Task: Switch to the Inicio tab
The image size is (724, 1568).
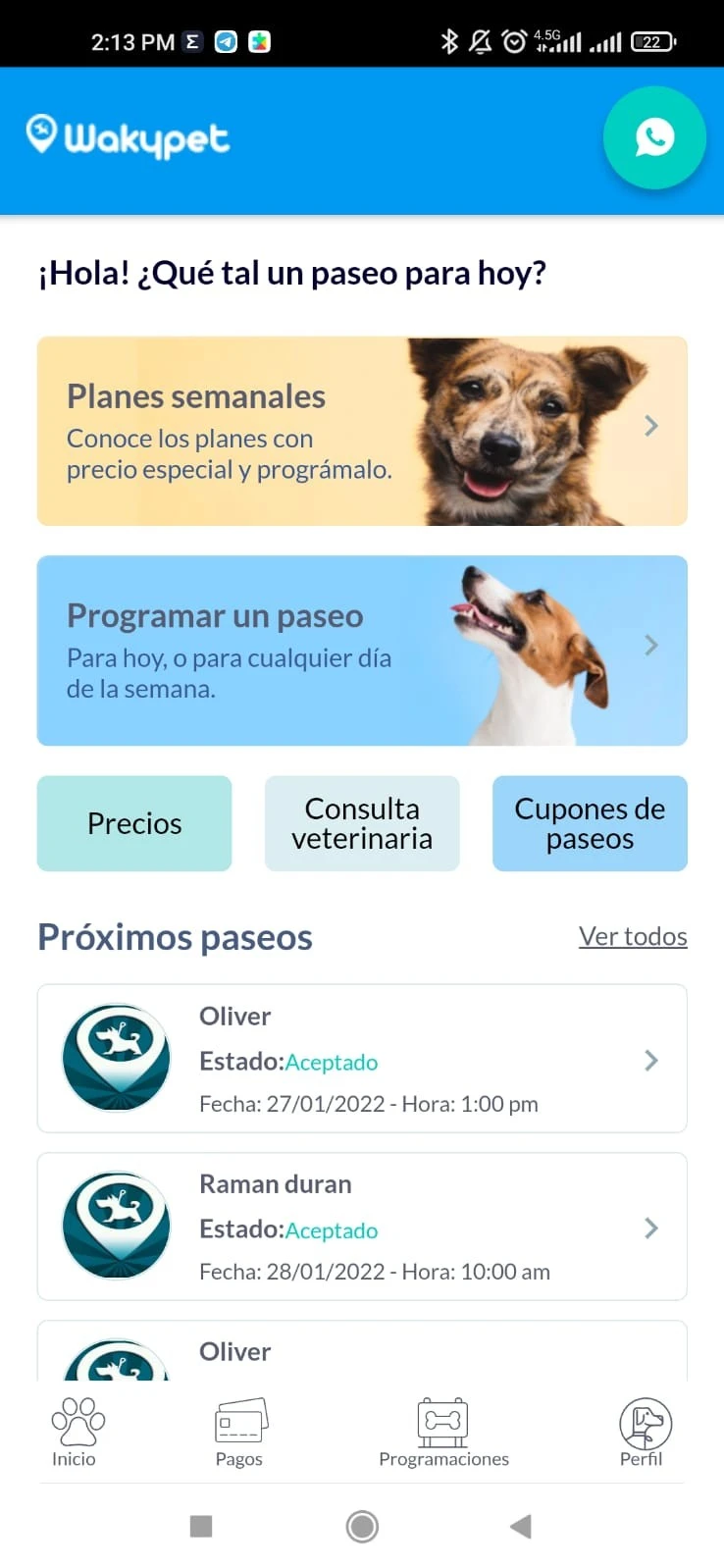Action: [75, 1433]
